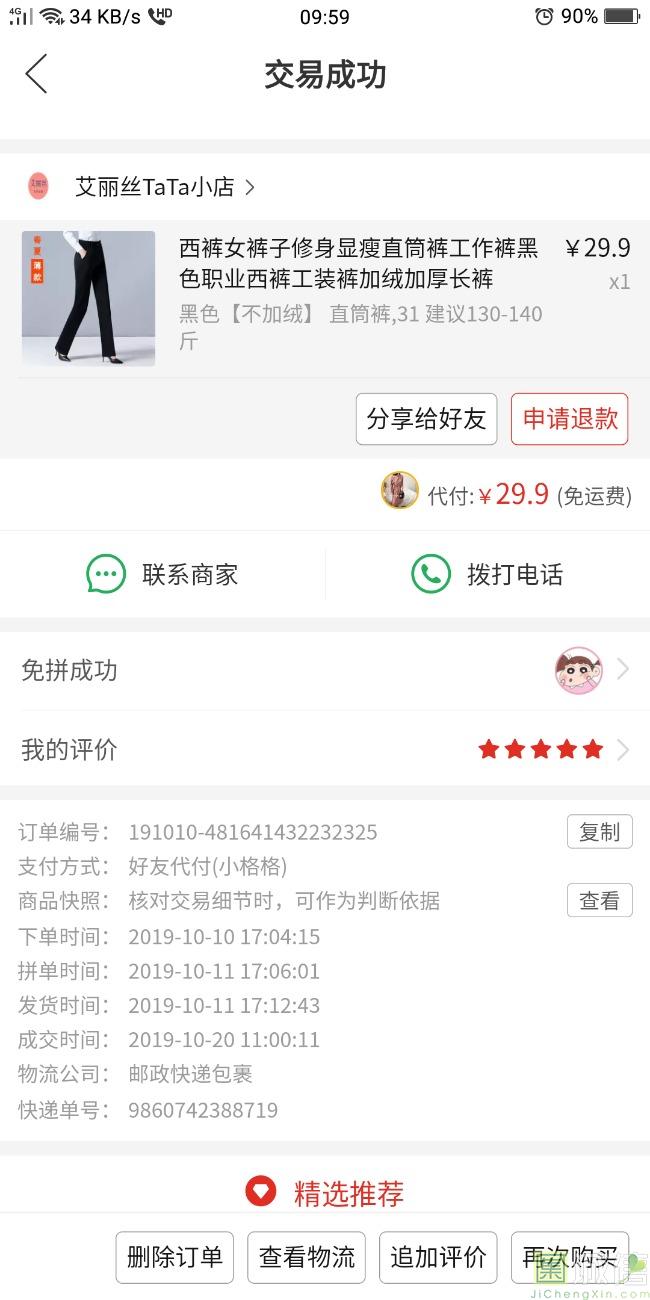650x1300 pixels.
Task: Go back using the top-left arrow
Action: pos(36,74)
